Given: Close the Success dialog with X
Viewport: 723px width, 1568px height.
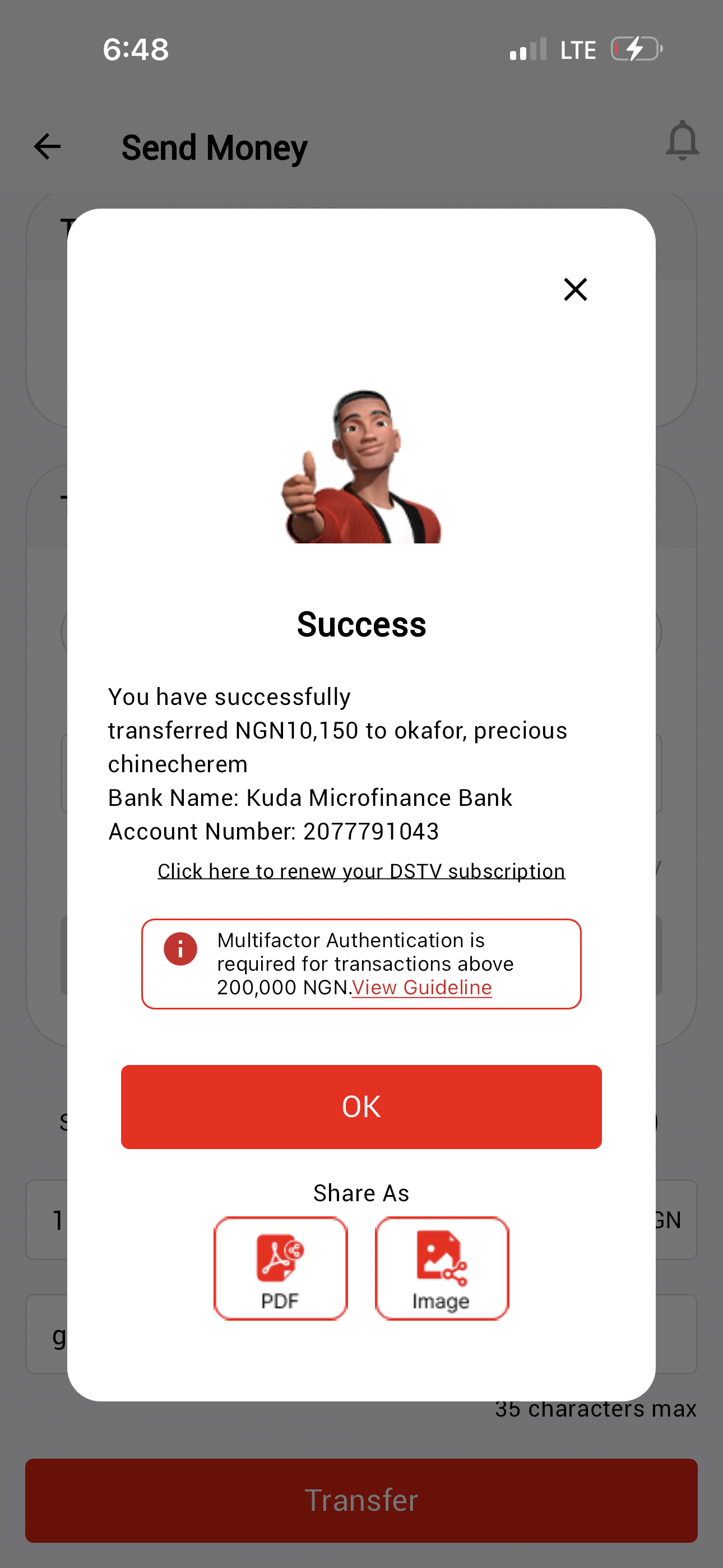Looking at the screenshot, I should 575,289.
